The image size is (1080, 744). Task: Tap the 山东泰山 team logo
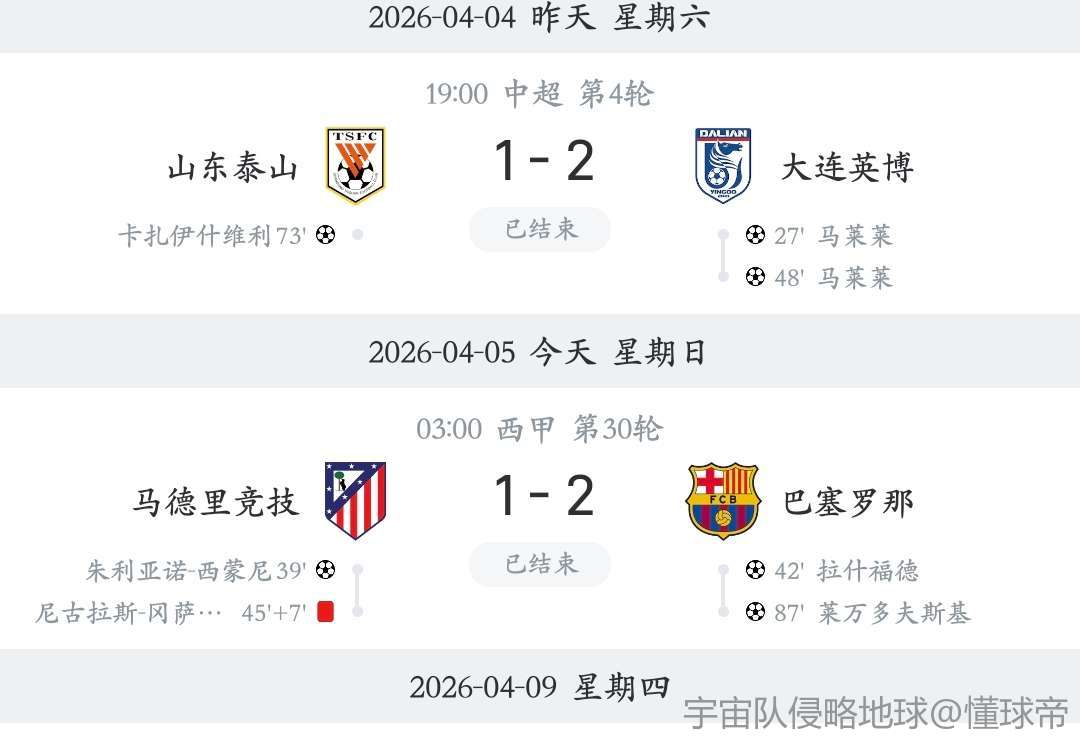click(355, 165)
